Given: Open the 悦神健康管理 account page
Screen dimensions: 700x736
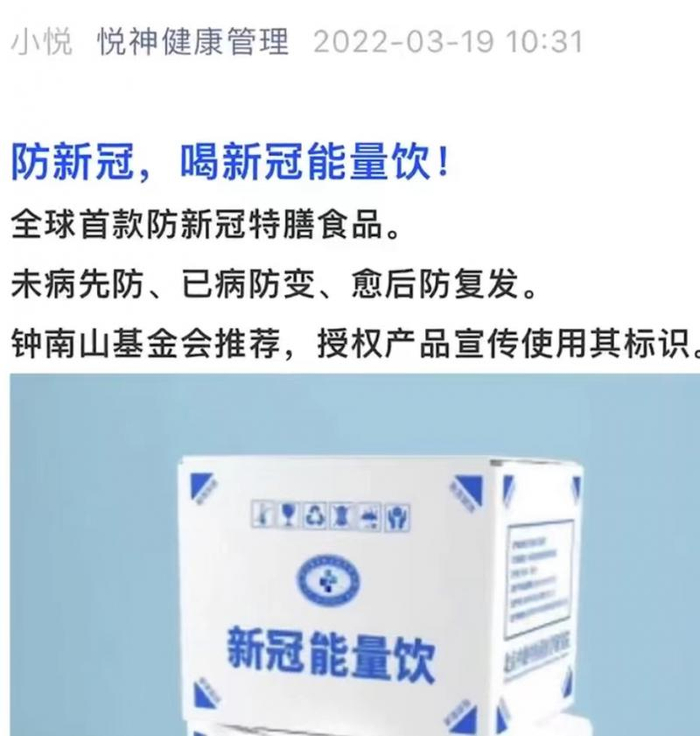Looking at the screenshot, I should [193, 41].
